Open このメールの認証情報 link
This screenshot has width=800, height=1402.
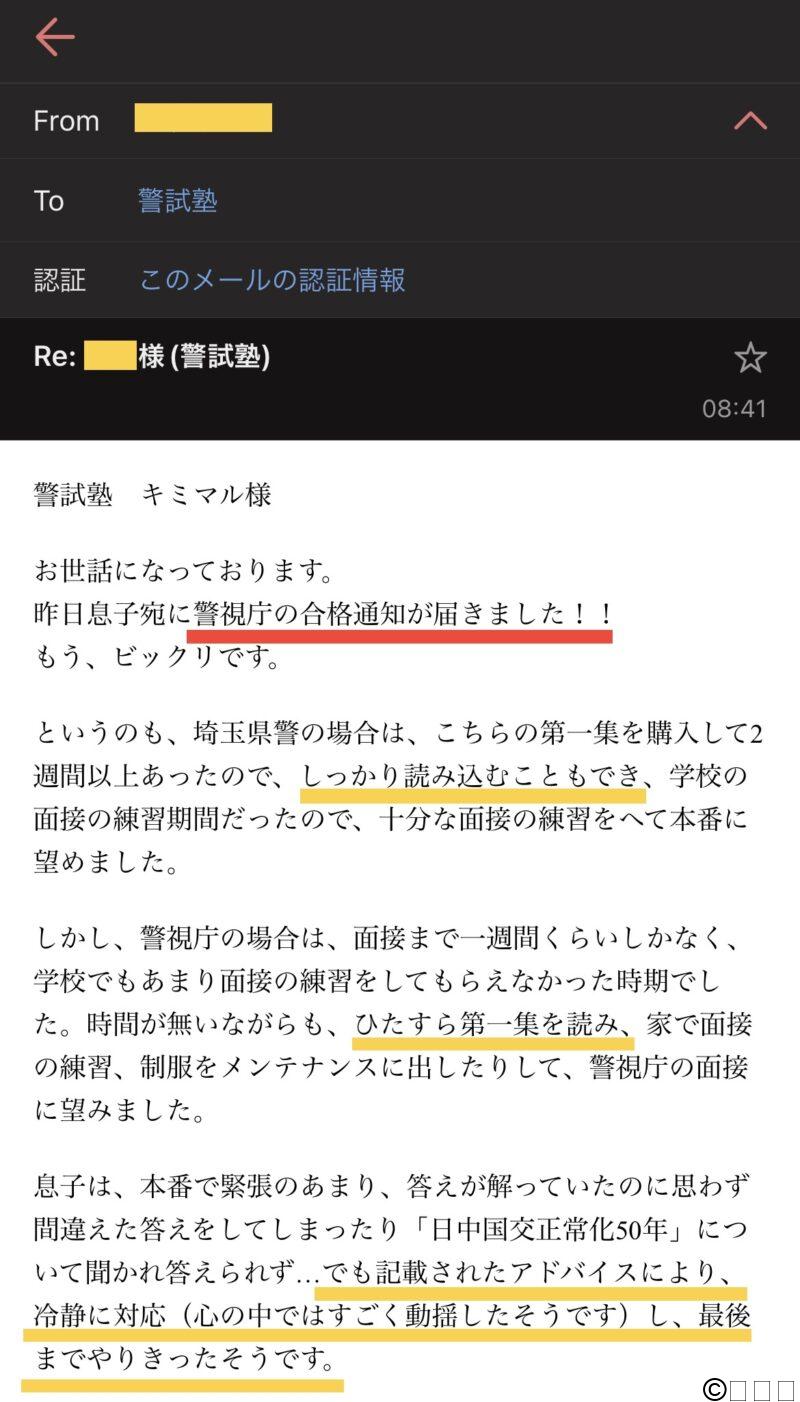pos(272,280)
